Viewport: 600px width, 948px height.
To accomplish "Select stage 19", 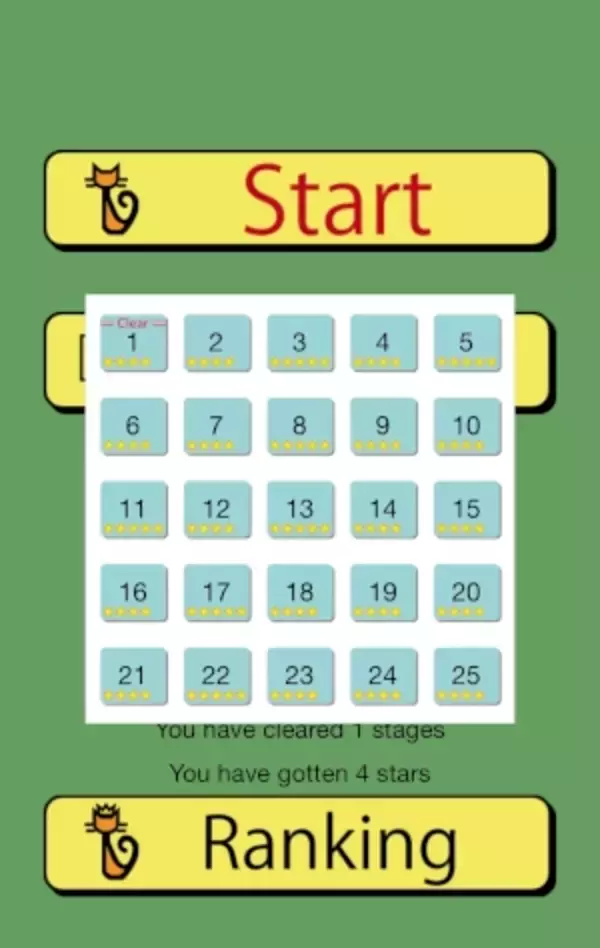I will [383, 592].
